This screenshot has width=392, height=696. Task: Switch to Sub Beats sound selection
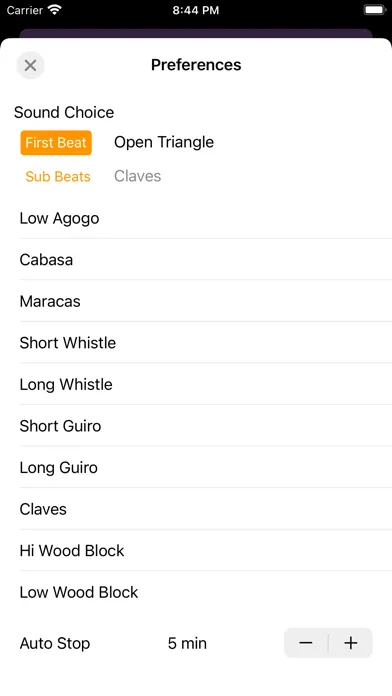click(58, 176)
